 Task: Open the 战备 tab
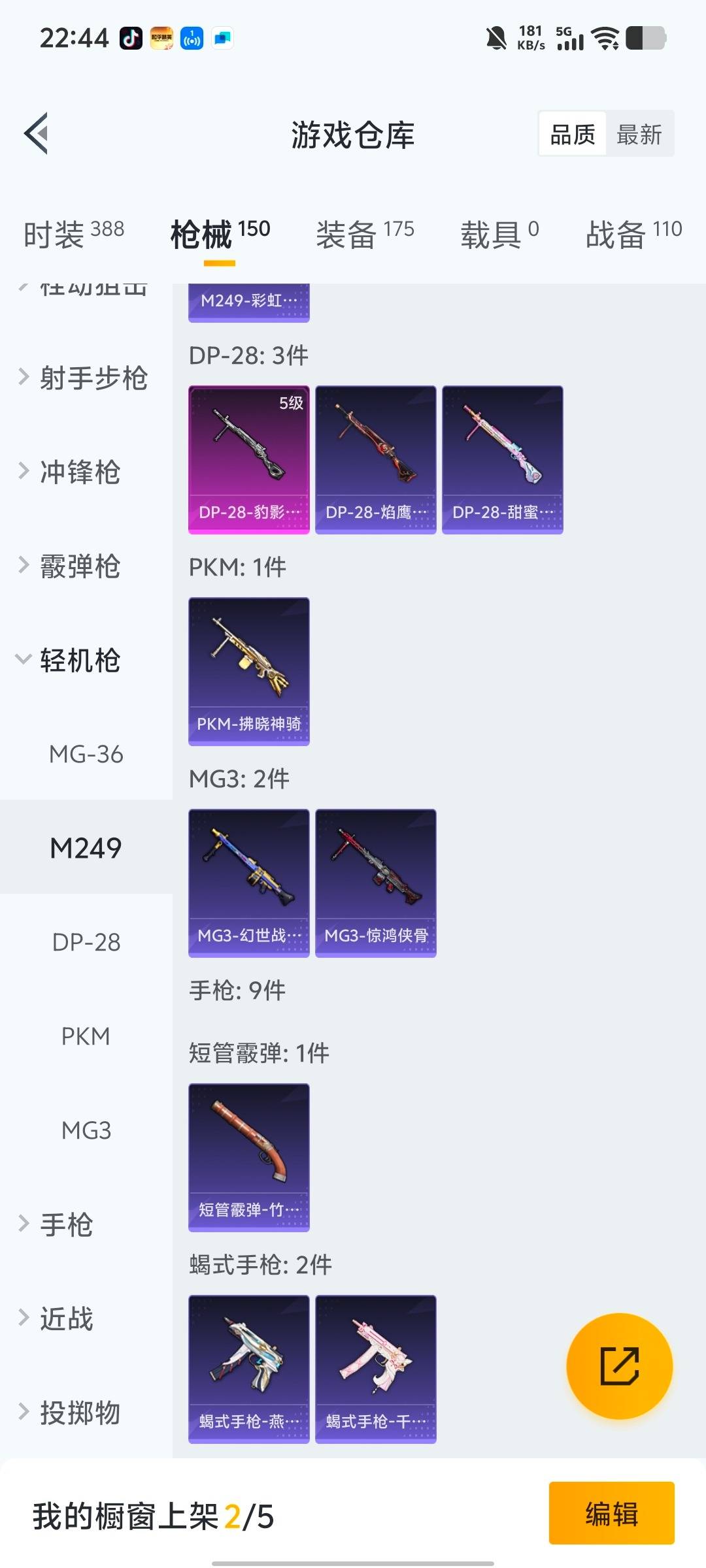(x=633, y=234)
